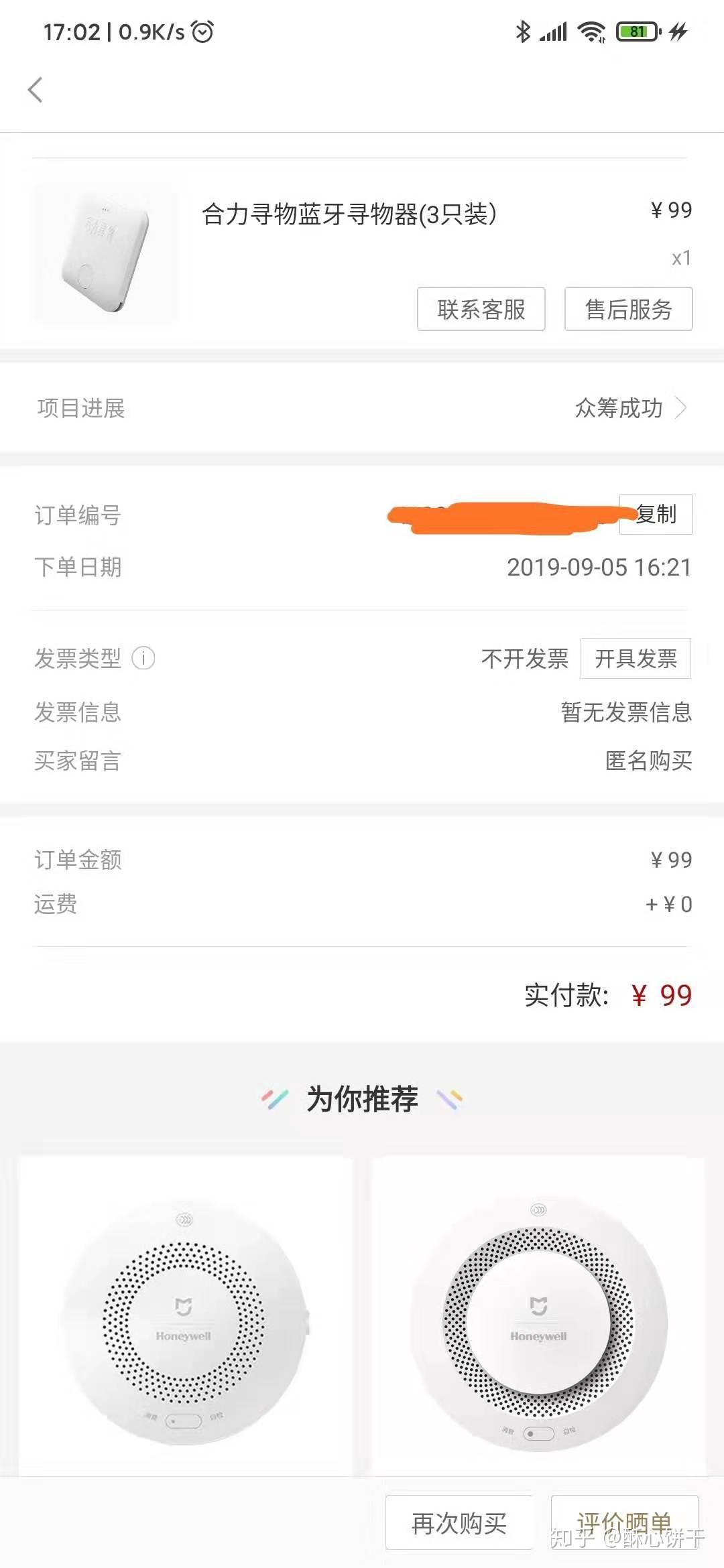Screen dimensions: 724x1568
Task: Show info about 发票类型
Action: [143, 658]
